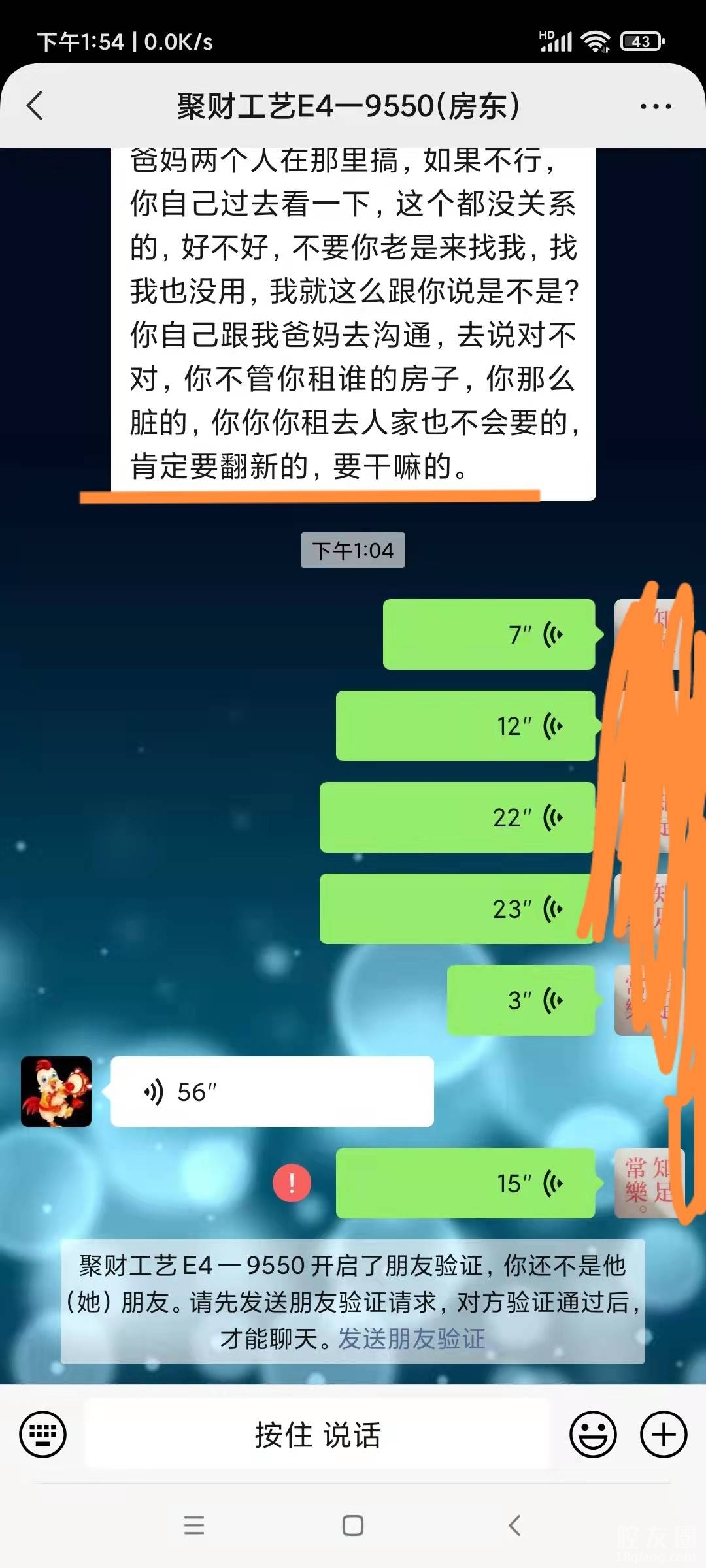The height and width of the screenshot is (1568, 706).
Task: Play the 23-second voice message
Action: [x=457, y=909]
